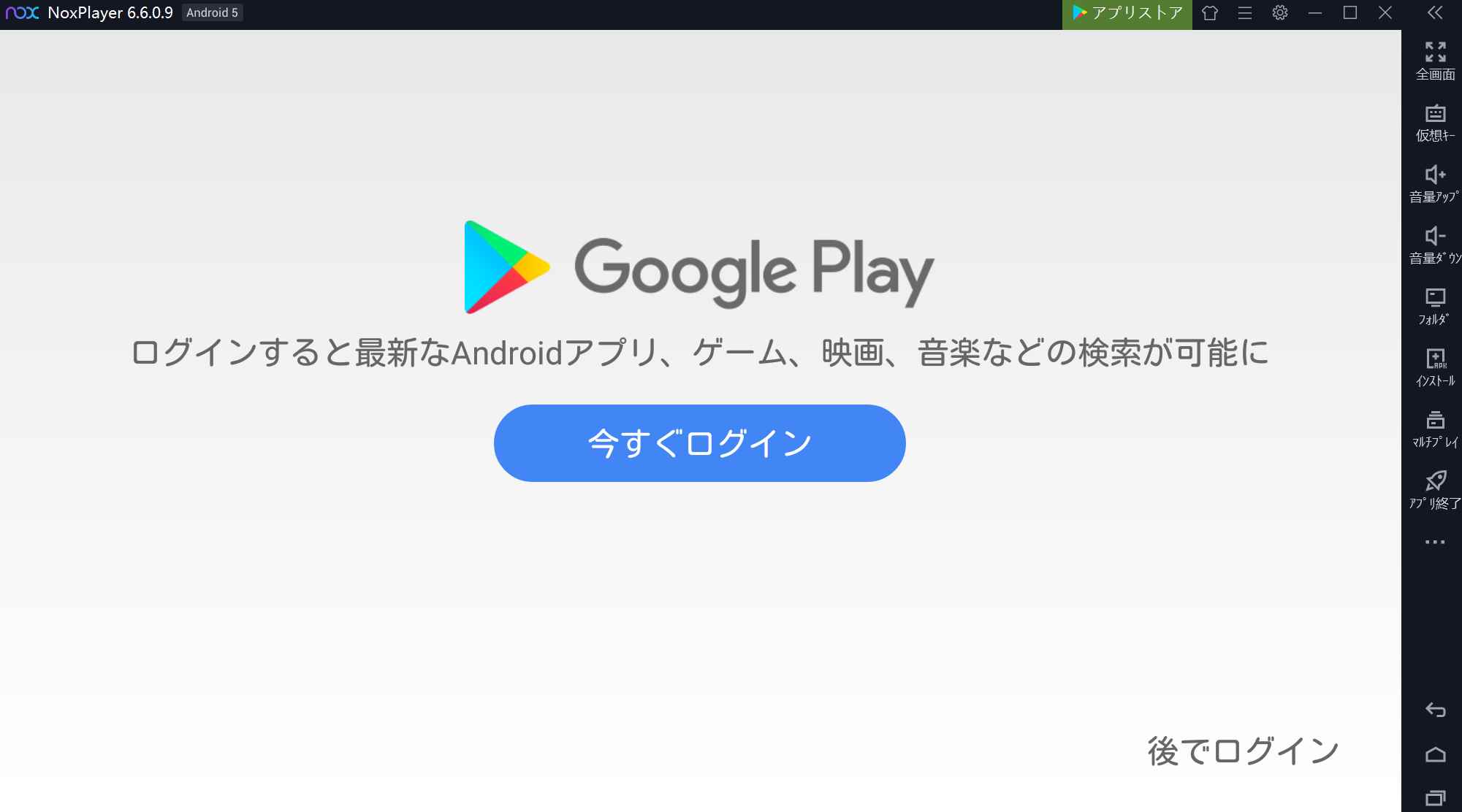Show more sidebar tools via three dots

coord(1435,542)
